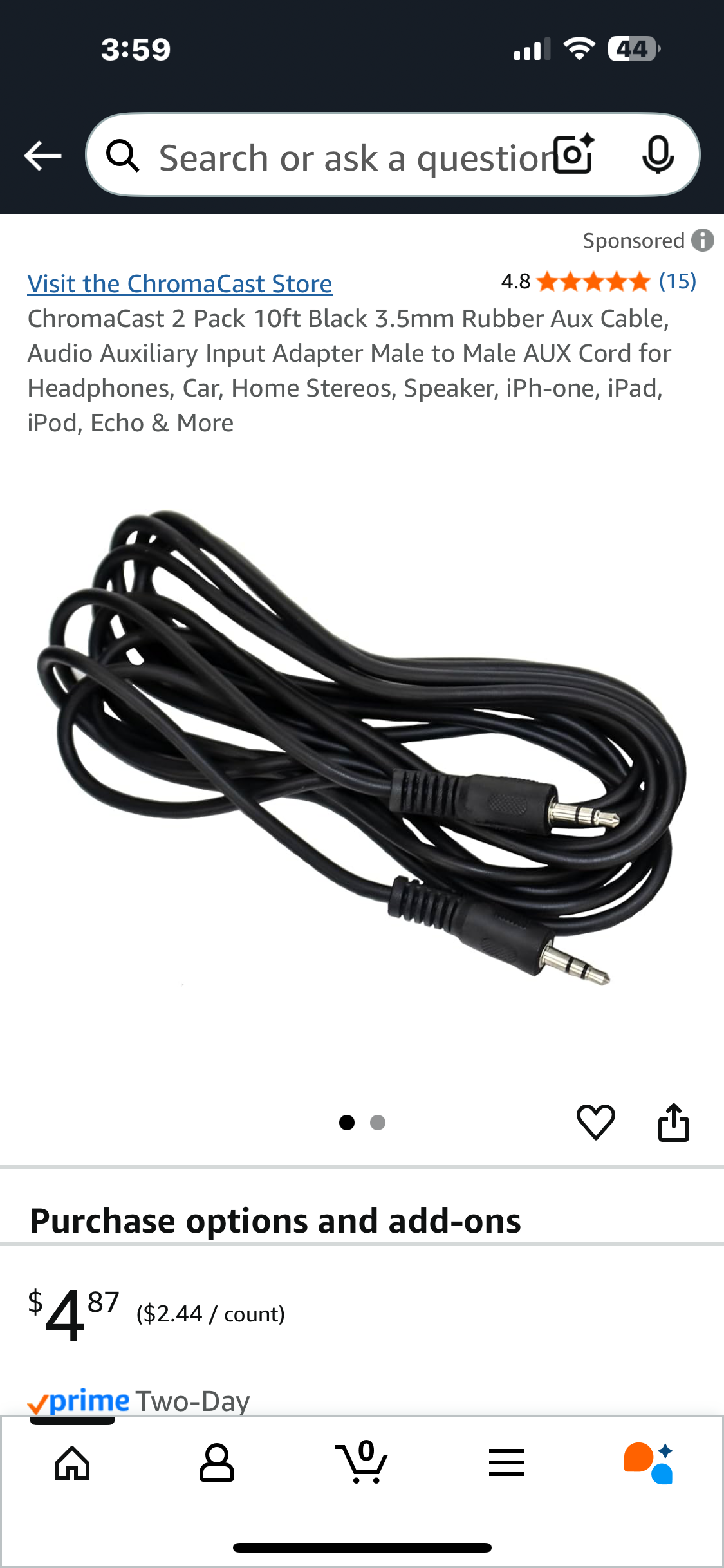
Task: Open the Sponsored info icon
Action: point(703,240)
